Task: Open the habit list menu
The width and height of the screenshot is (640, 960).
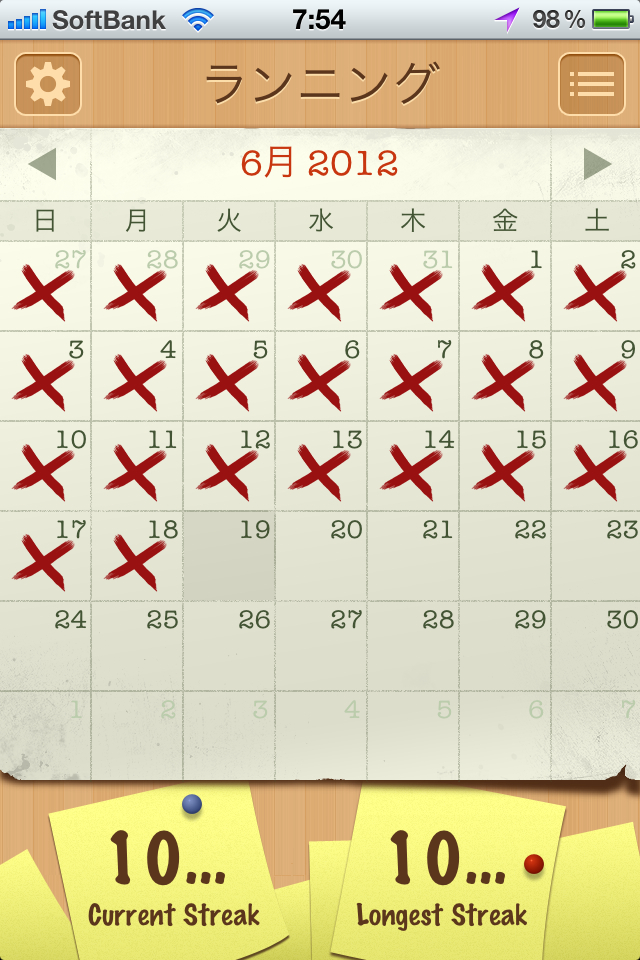Action: pos(591,84)
